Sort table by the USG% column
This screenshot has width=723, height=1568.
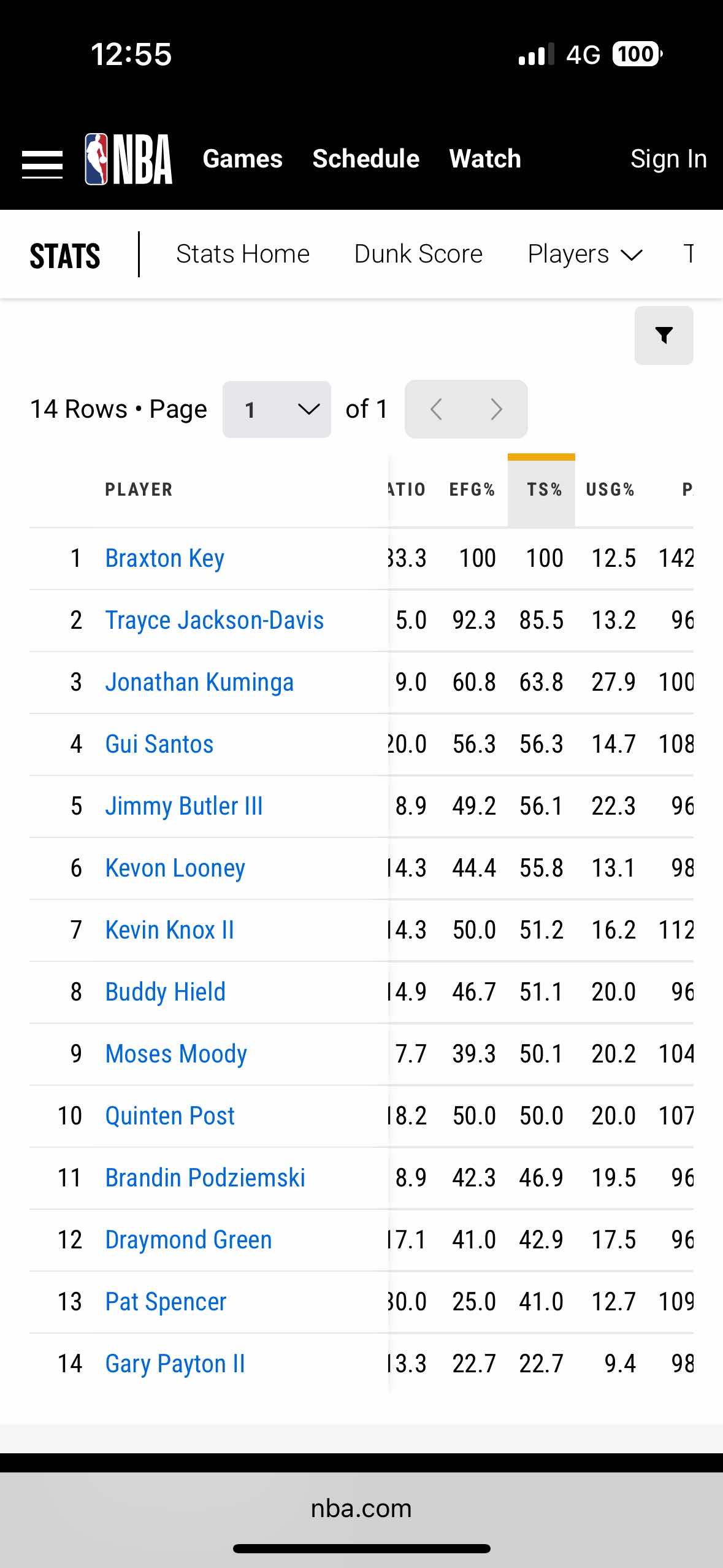coord(610,490)
